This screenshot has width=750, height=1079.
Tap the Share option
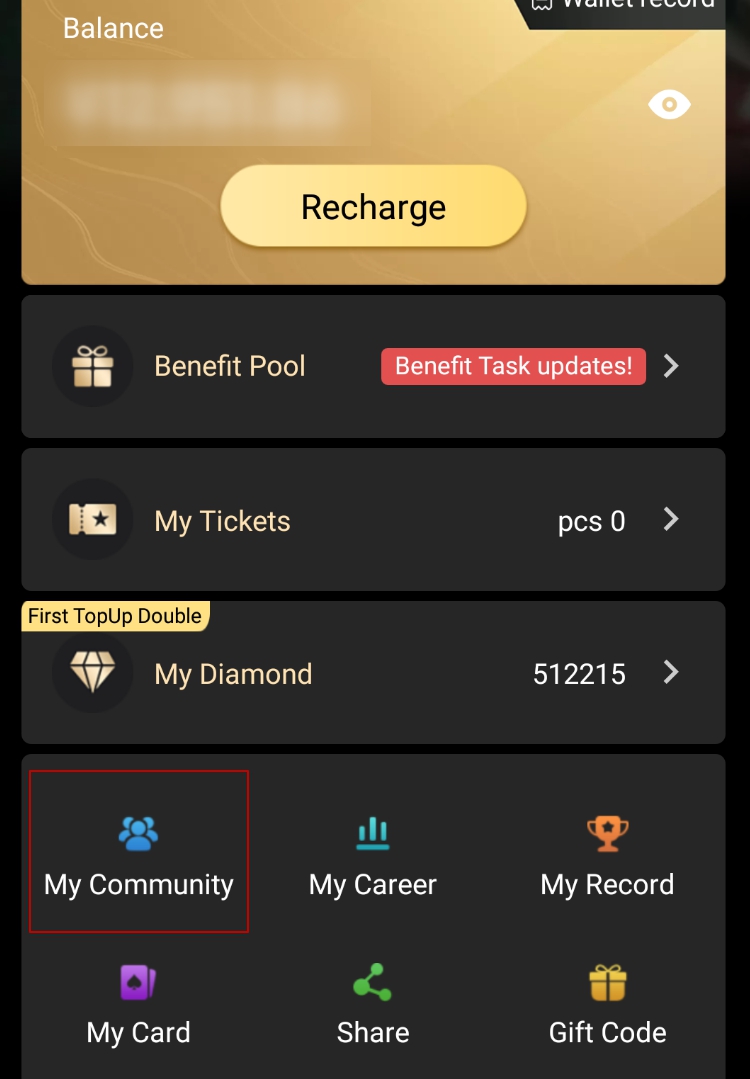[373, 1003]
